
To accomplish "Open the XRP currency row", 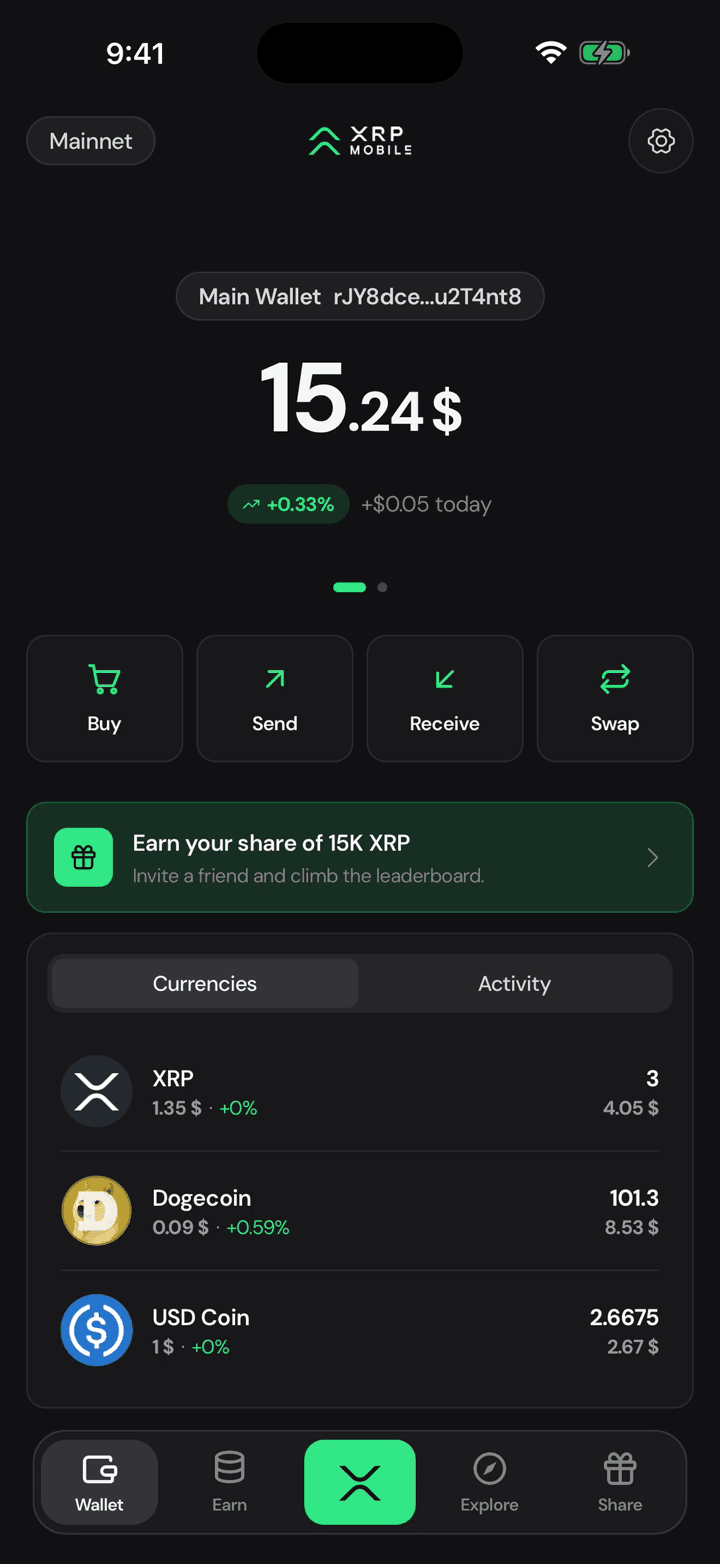I will (x=360, y=1092).
